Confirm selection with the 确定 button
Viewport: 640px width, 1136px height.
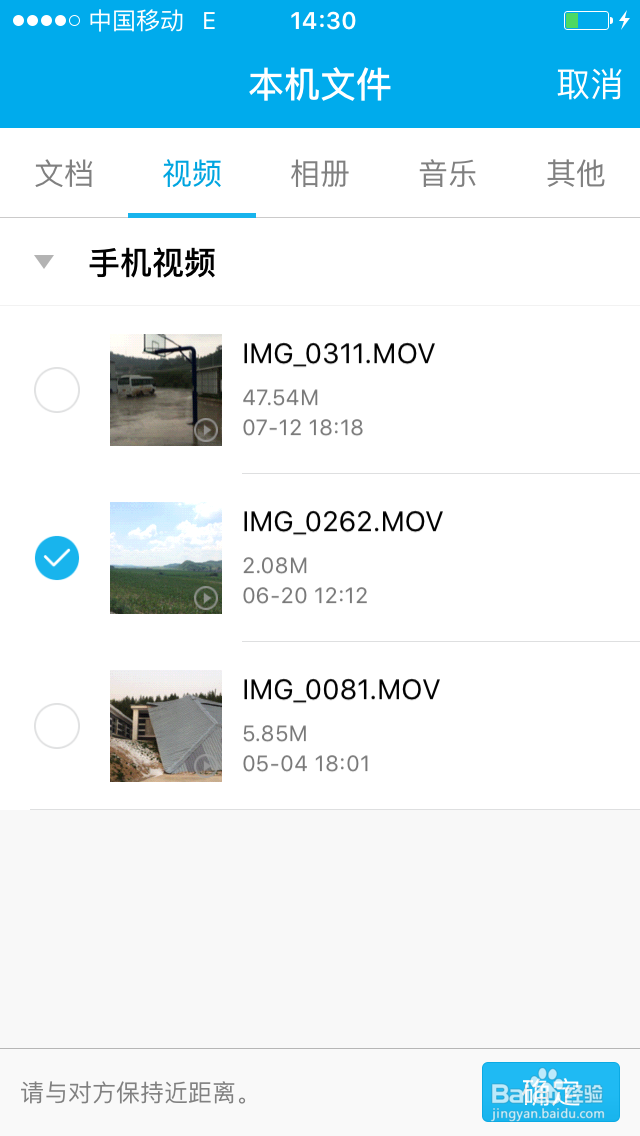pos(551,1092)
